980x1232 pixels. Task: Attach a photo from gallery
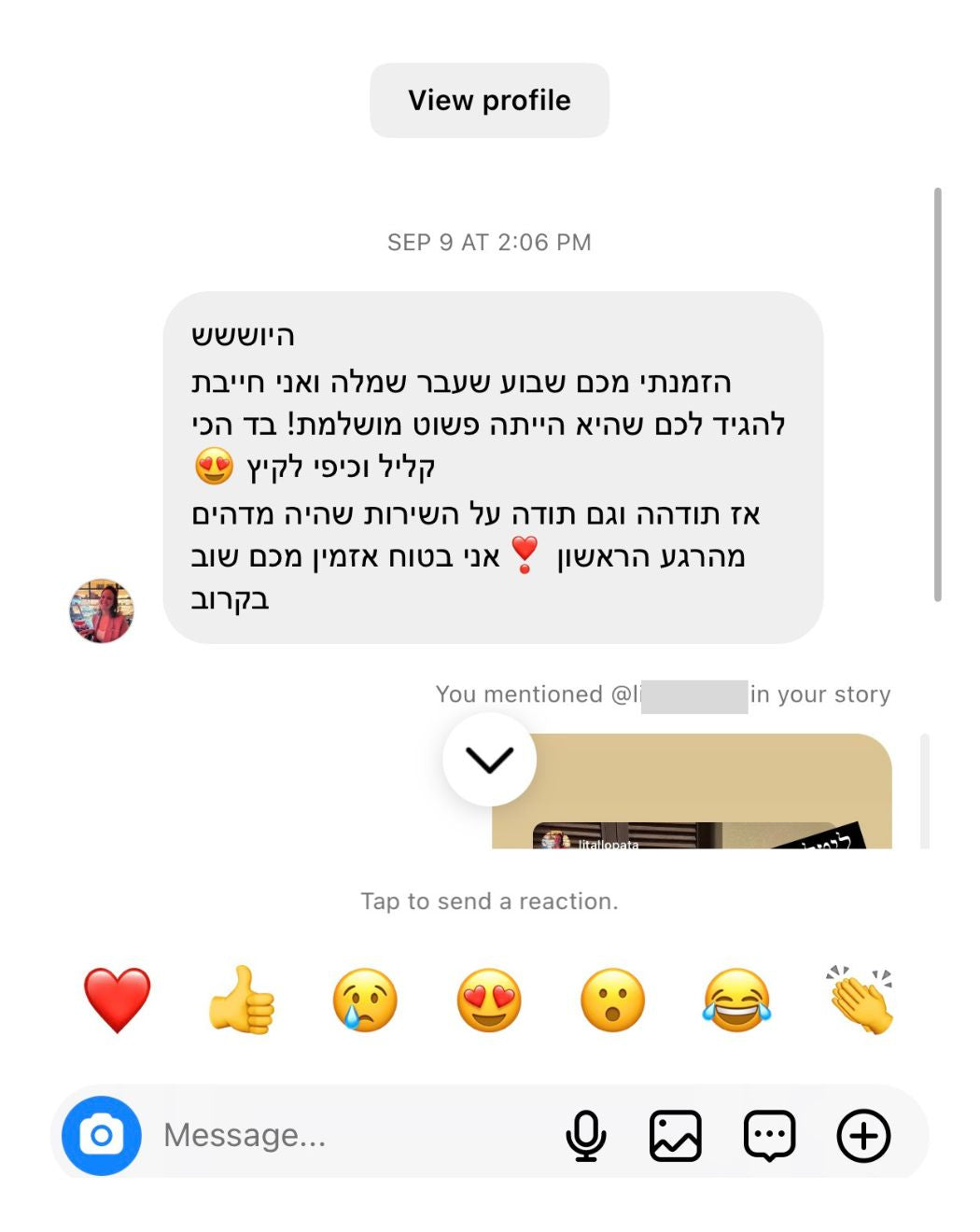(x=675, y=1135)
